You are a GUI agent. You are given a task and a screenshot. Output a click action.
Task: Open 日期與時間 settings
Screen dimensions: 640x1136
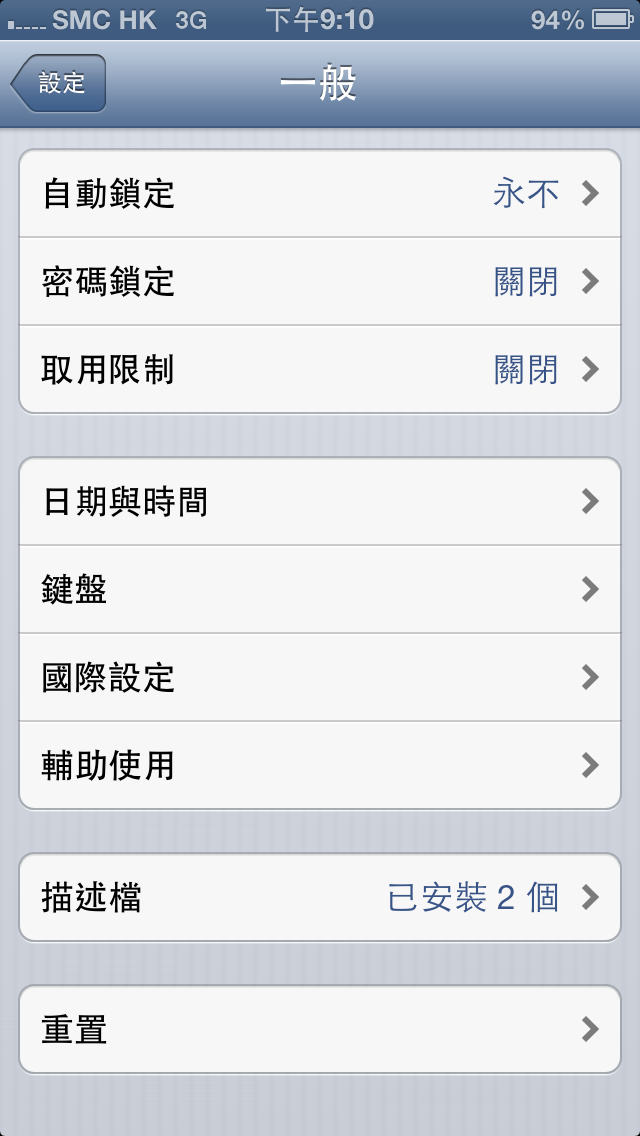coord(320,501)
